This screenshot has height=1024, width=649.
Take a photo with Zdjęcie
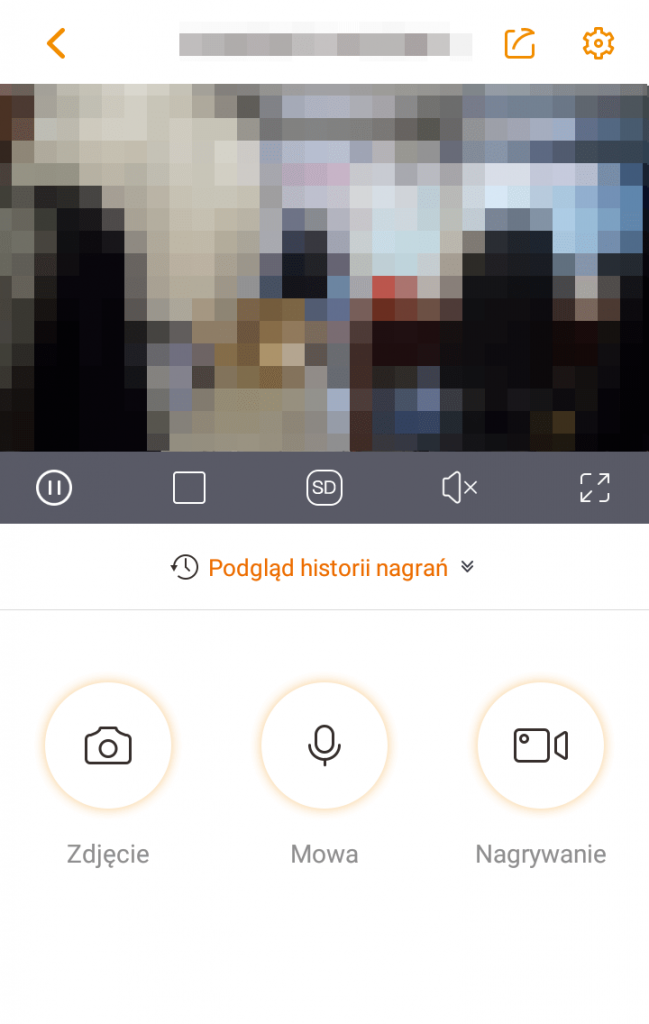[x=108, y=746]
